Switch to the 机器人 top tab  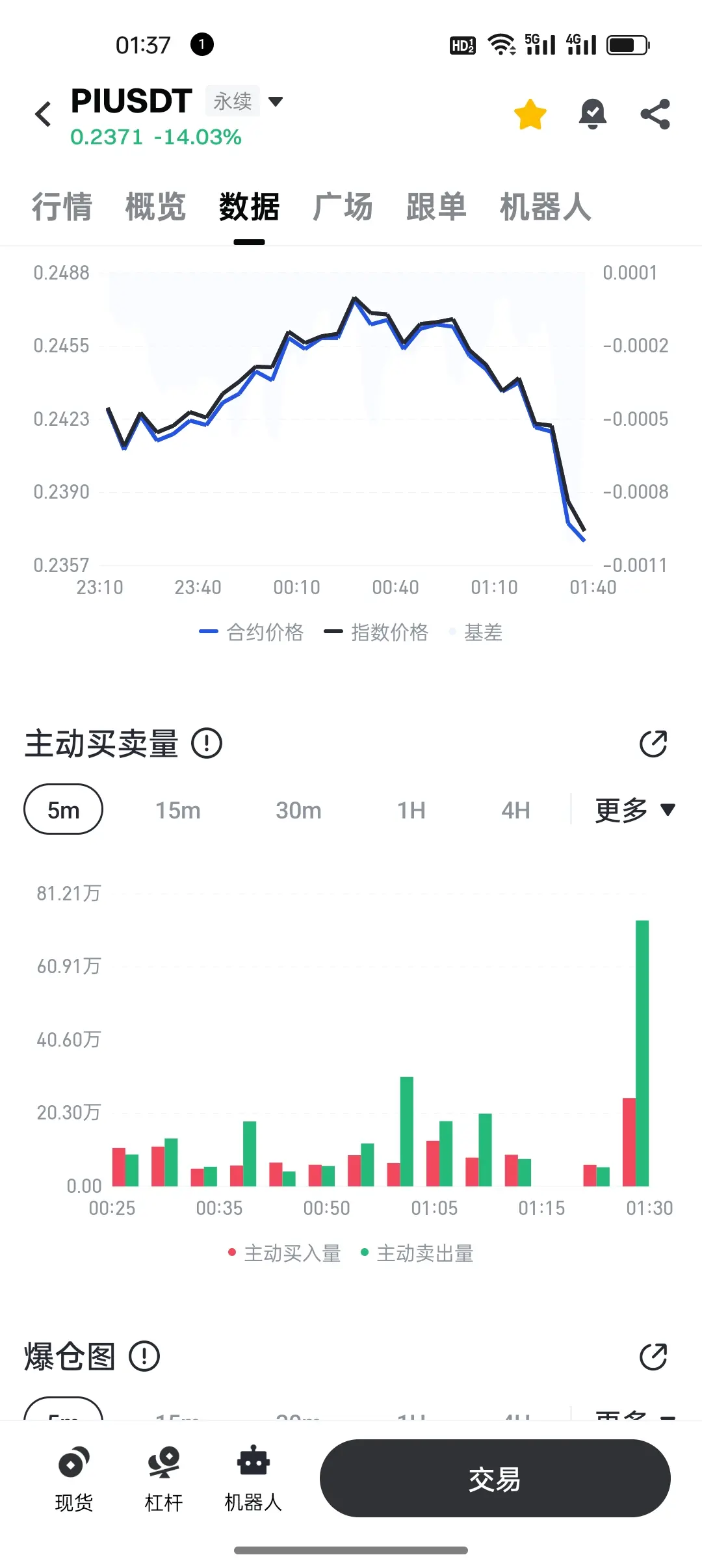(545, 207)
